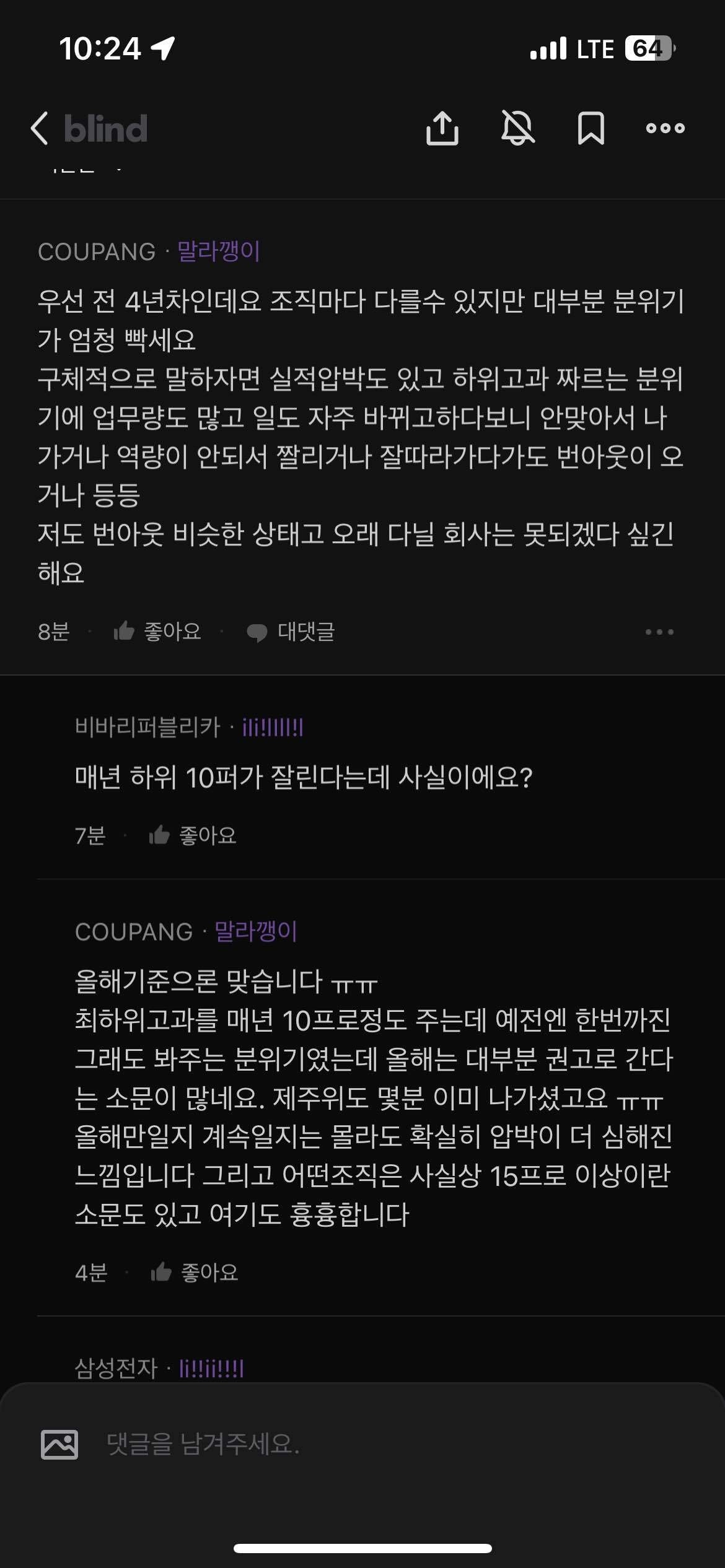This screenshot has height=1568, width=725.
Task: Tap the blind logo in the header
Action: (105, 128)
